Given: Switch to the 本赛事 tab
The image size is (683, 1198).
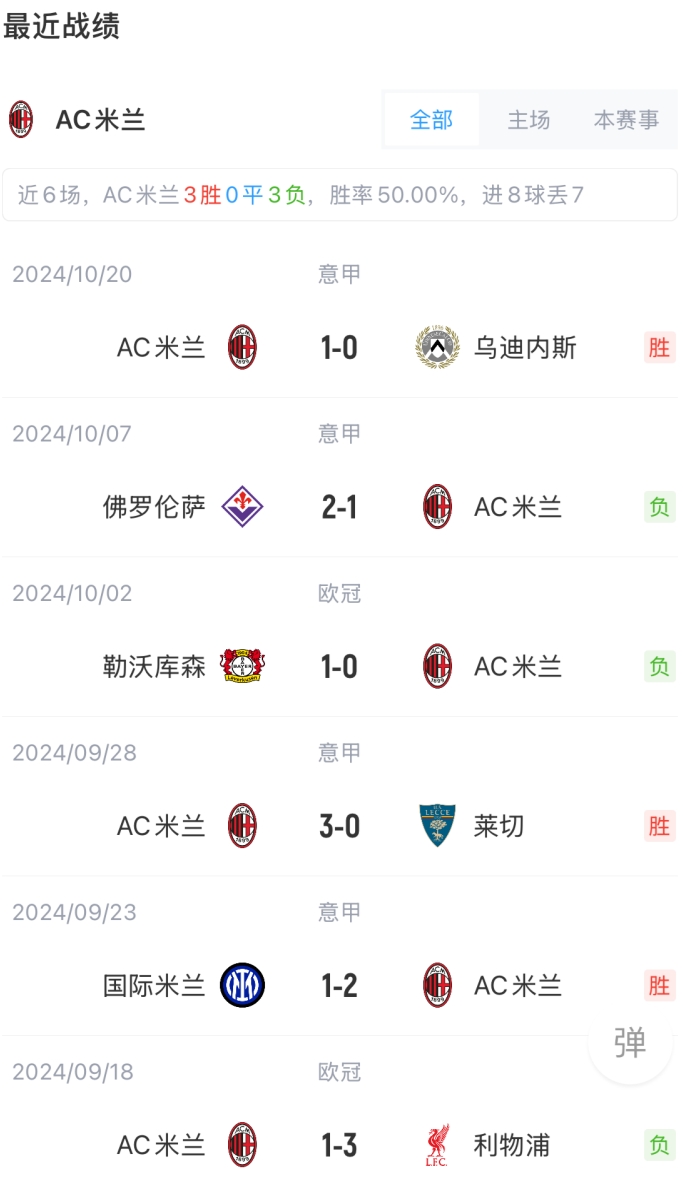Looking at the screenshot, I should 626,120.
